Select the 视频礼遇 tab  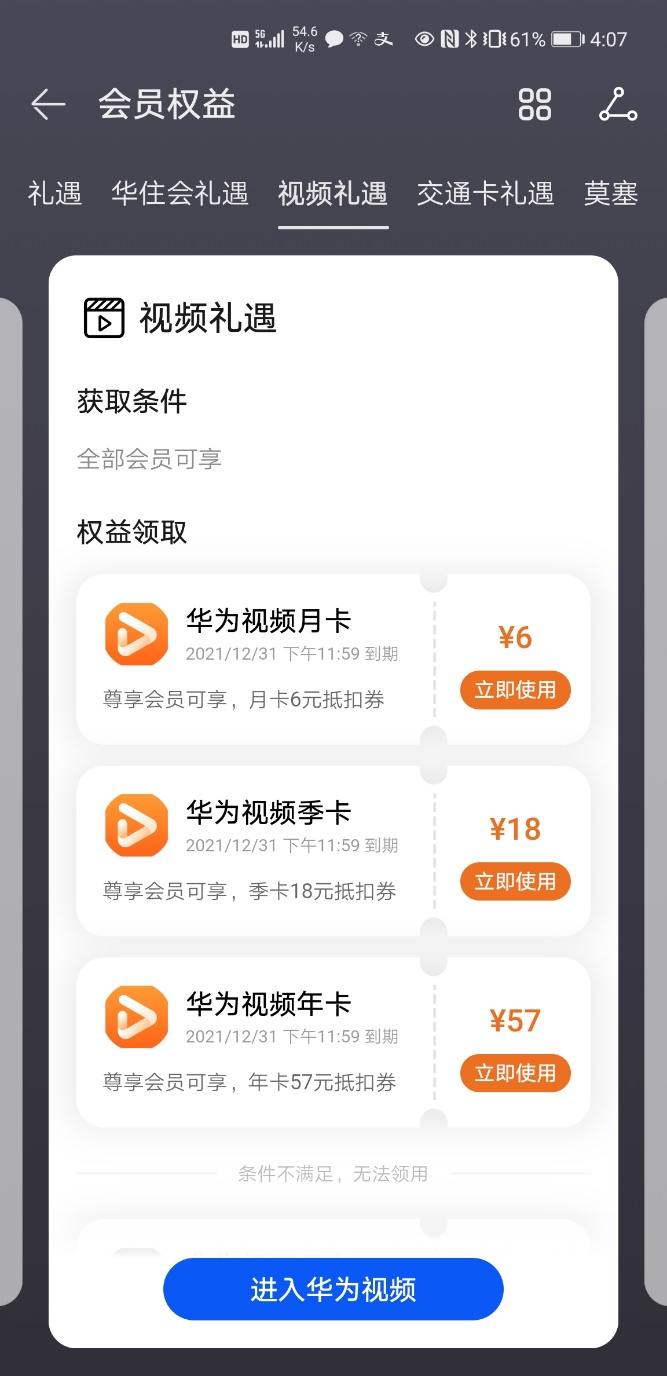coord(333,193)
